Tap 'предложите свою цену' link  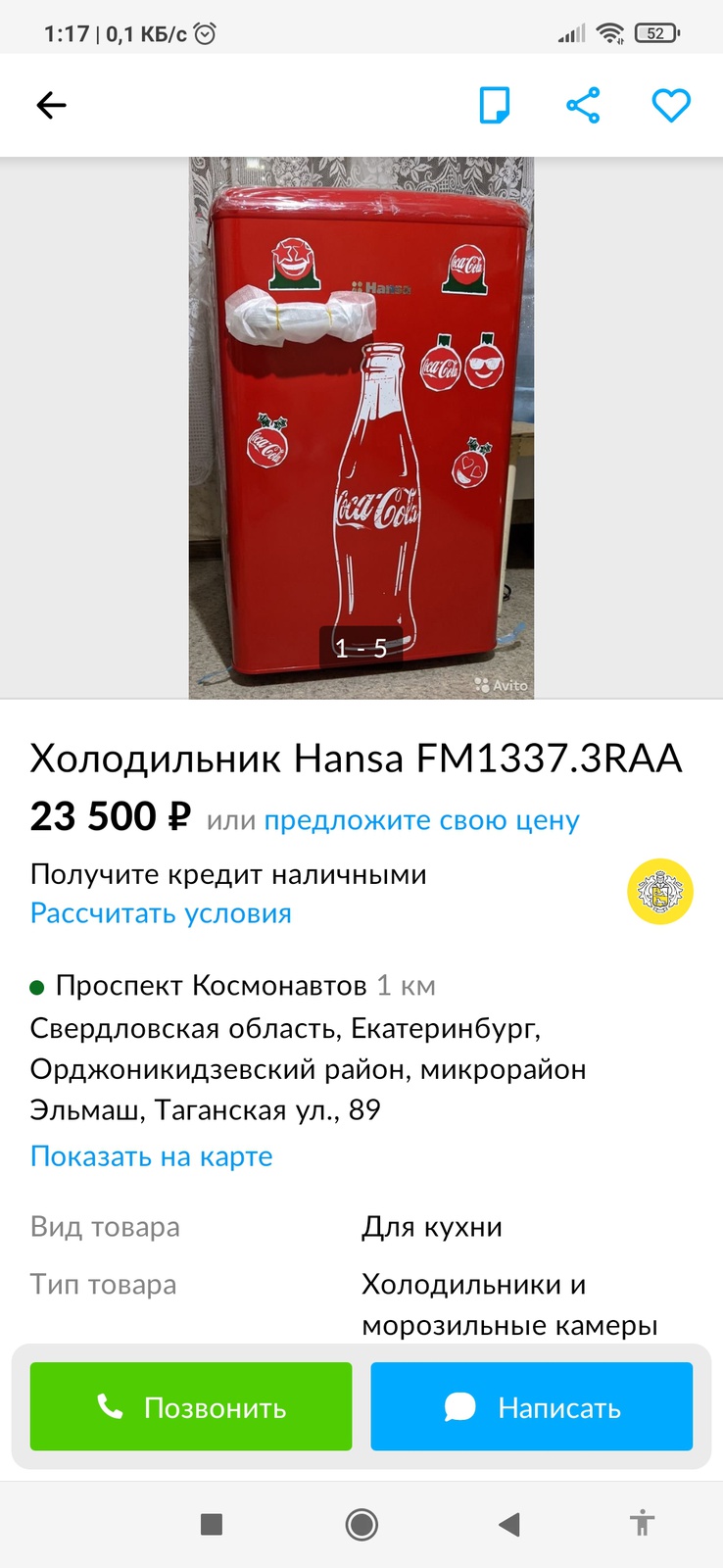421,820
